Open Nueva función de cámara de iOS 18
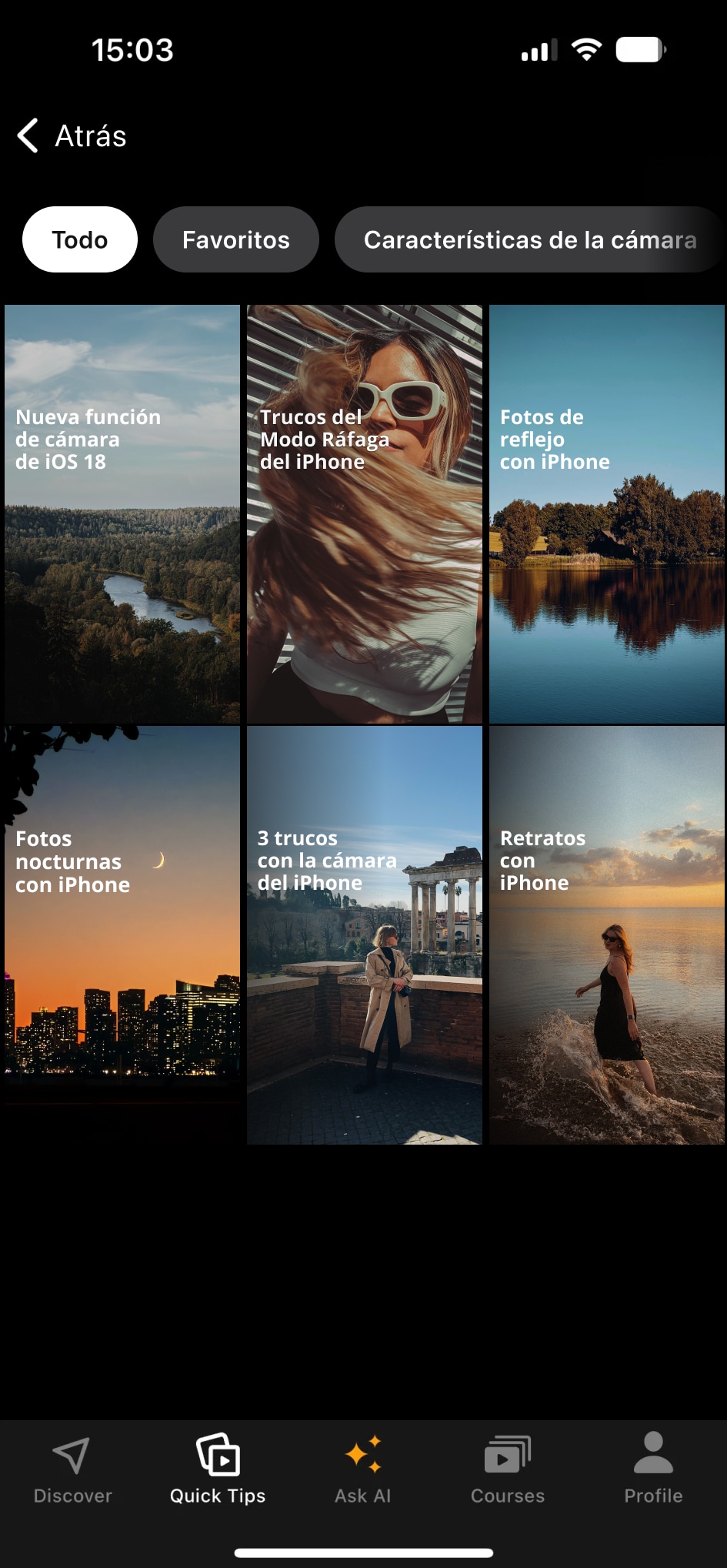This screenshot has height=1568, width=727. click(122, 514)
